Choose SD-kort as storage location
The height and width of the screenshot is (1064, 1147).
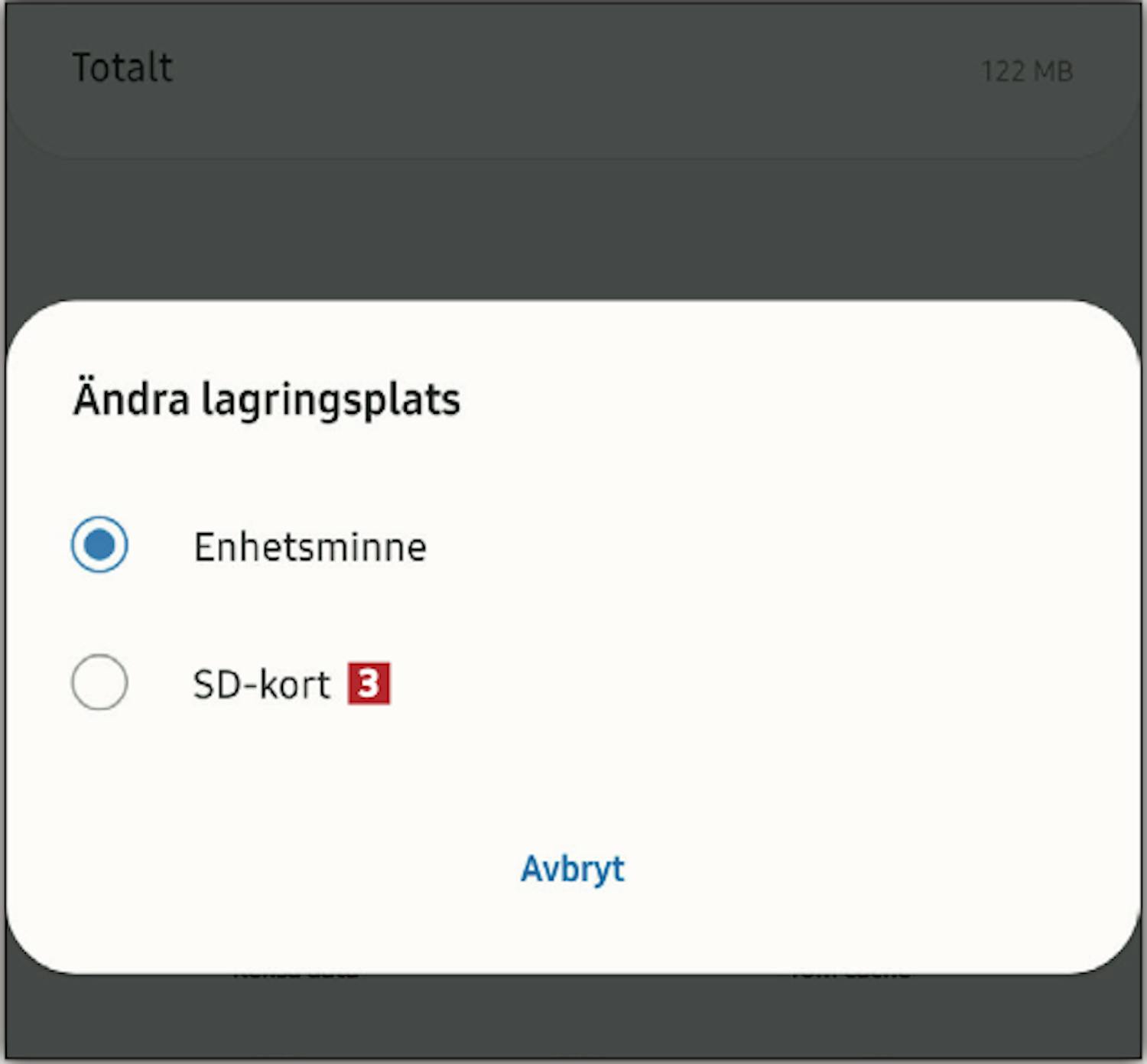pyautogui.click(x=99, y=682)
